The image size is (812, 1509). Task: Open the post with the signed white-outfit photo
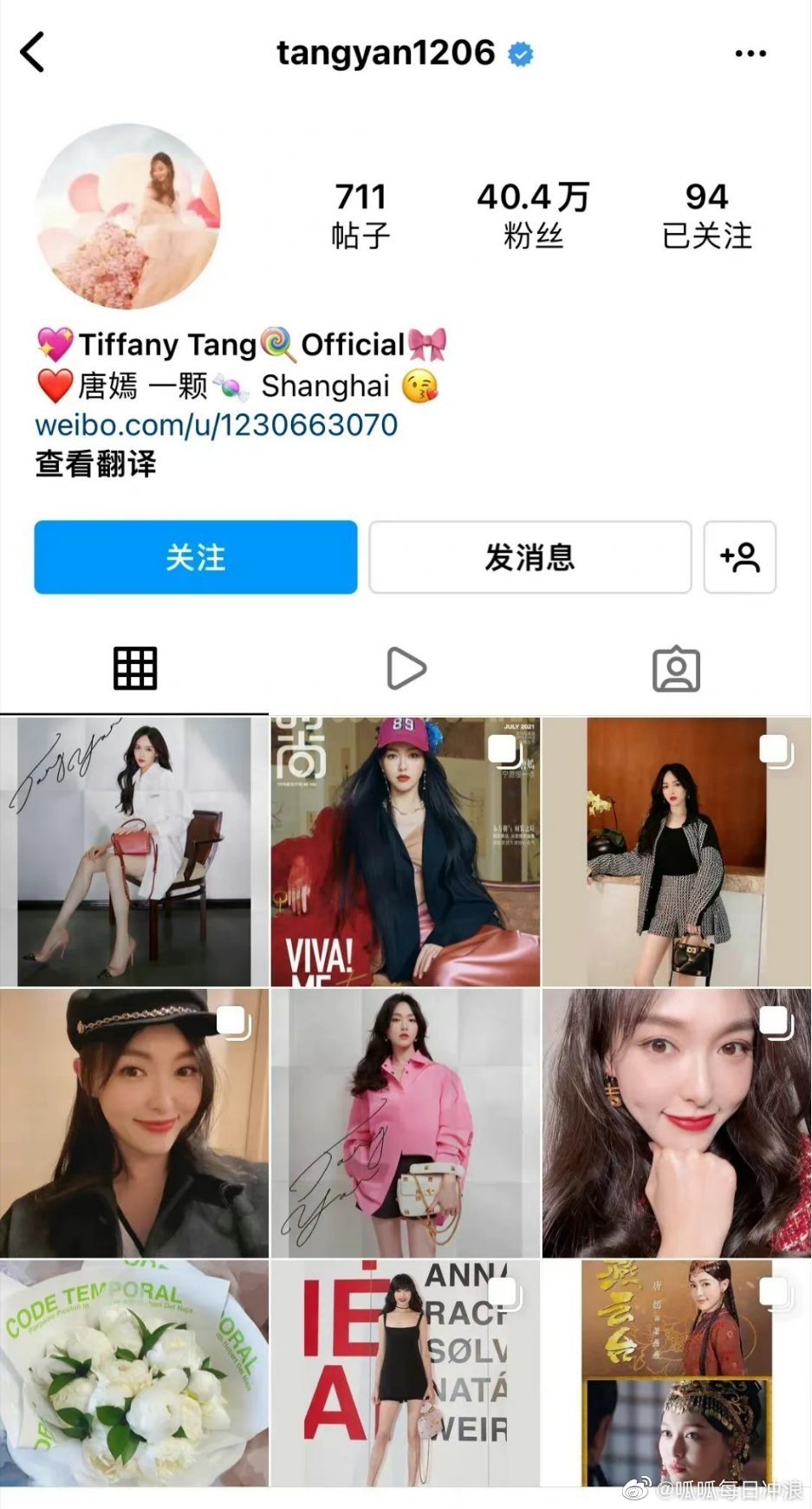134,852
